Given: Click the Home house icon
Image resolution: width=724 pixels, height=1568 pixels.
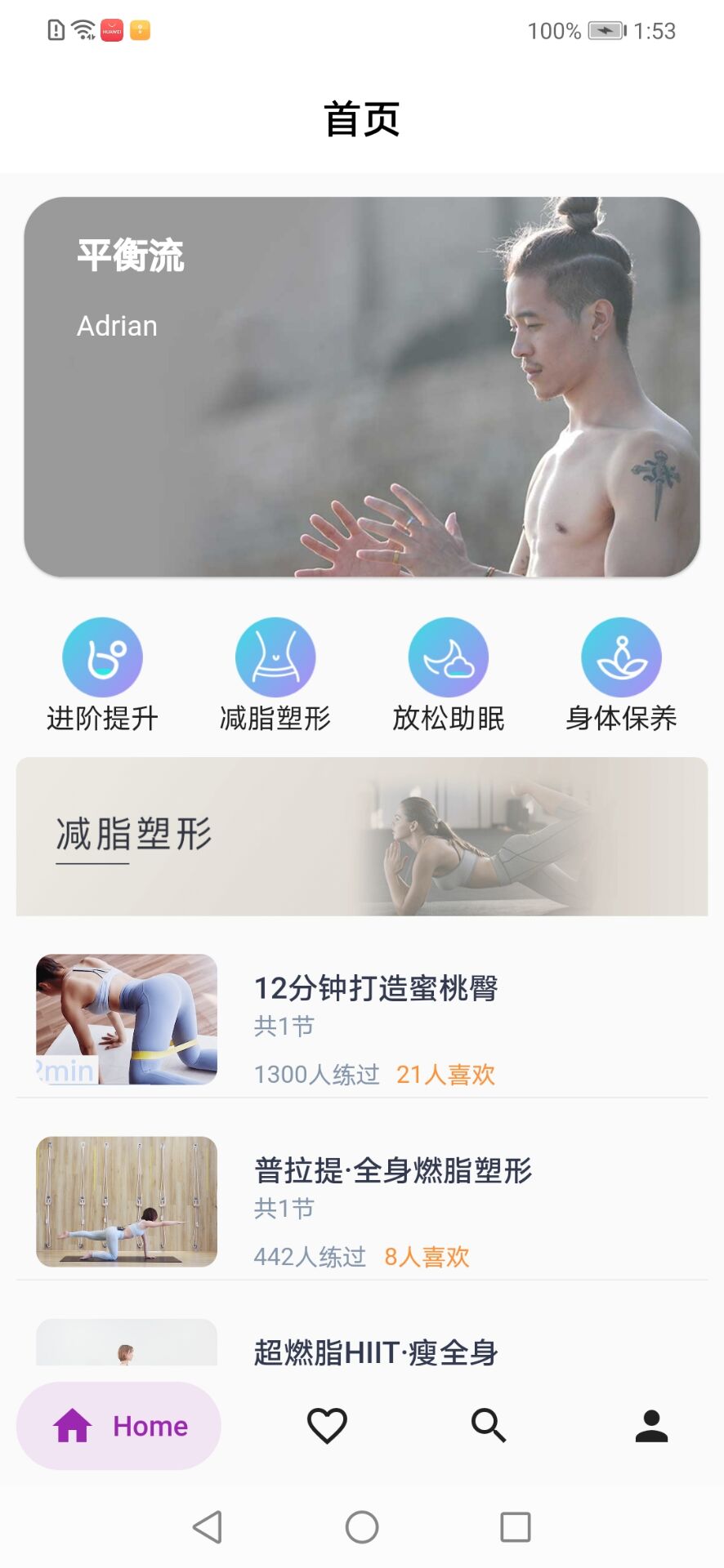Looking at the screenshot, I should pyautogui.click(x=74, y=1426).
